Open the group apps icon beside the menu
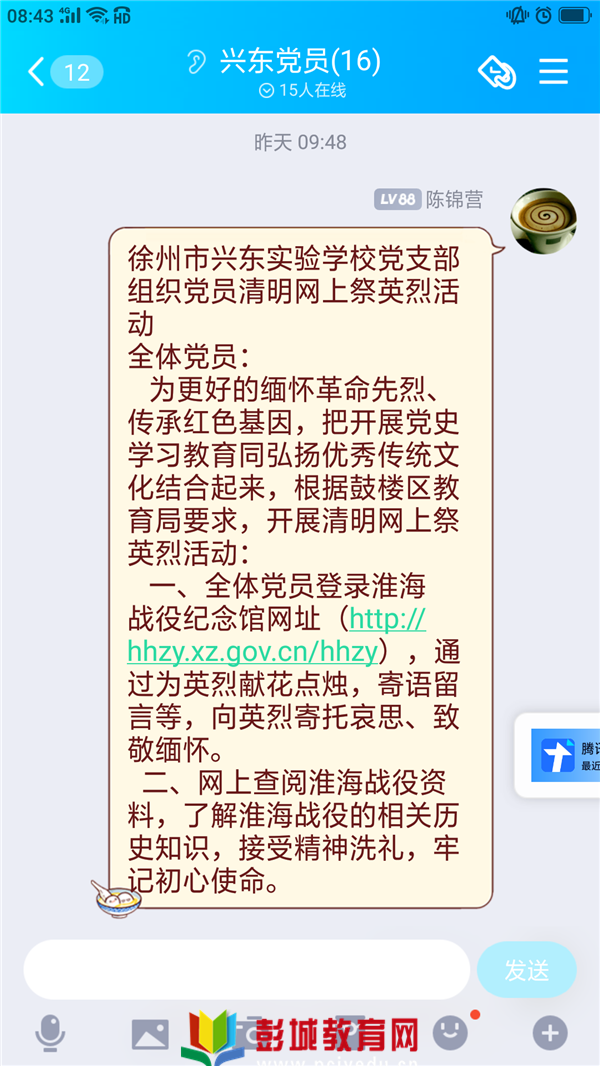Viewport: 600px width, 1066px height. pos(497,72)
